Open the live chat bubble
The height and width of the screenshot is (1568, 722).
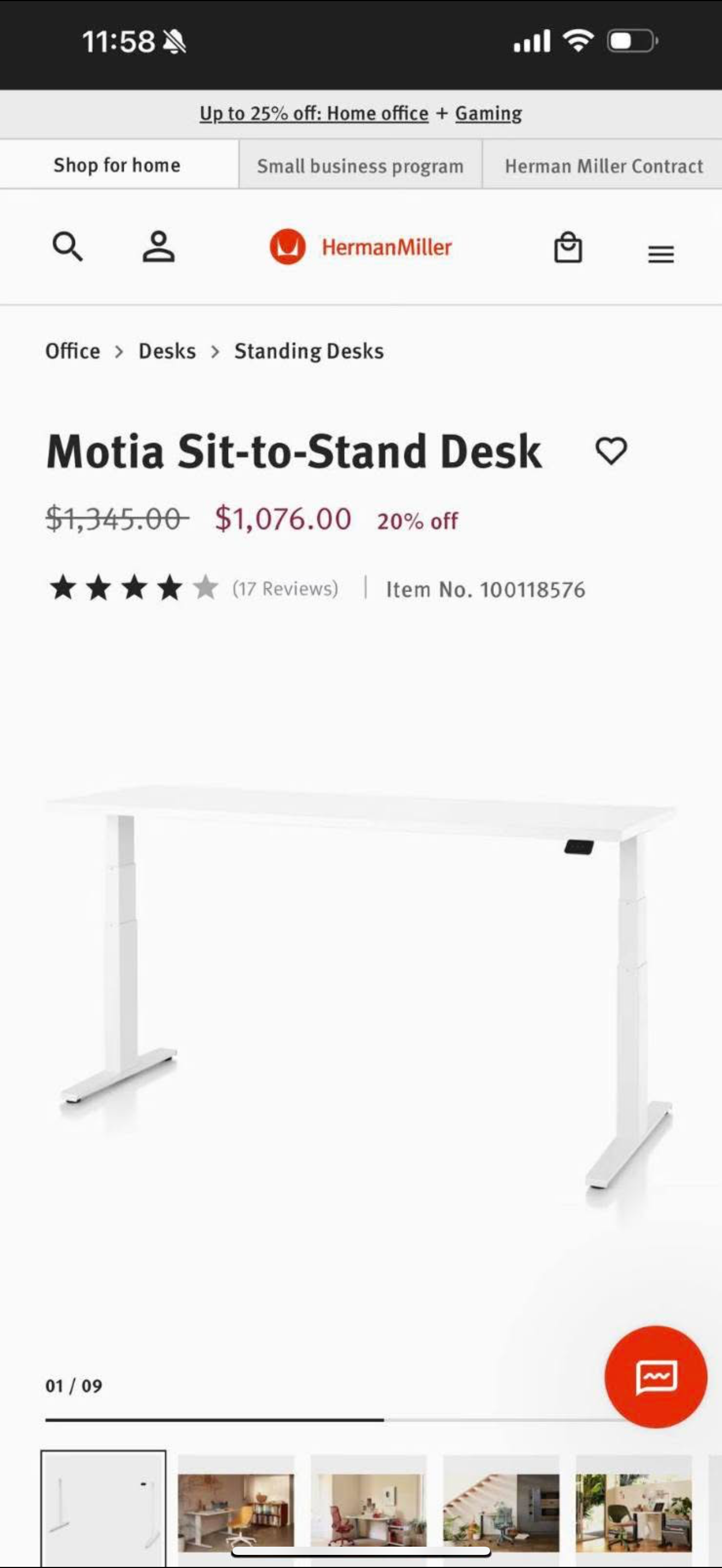point(656,1376)
